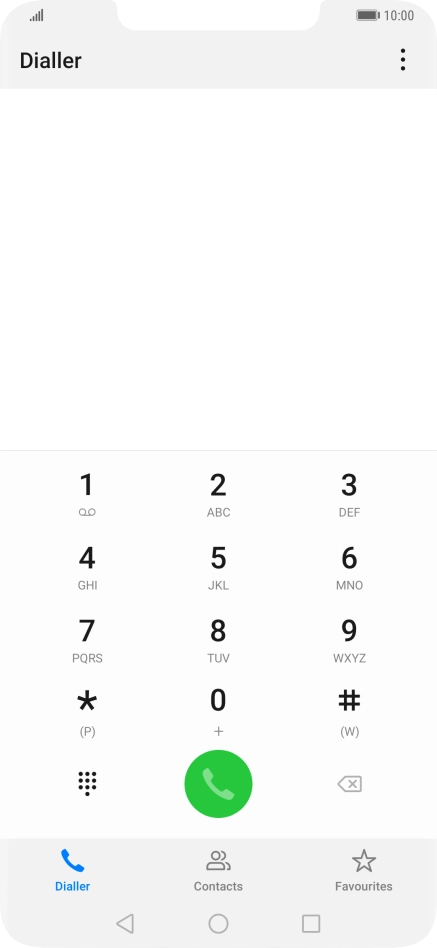Enter digit 2 on the keypad
The width and height of the screenshot is (437, 948).
[218, 495]
